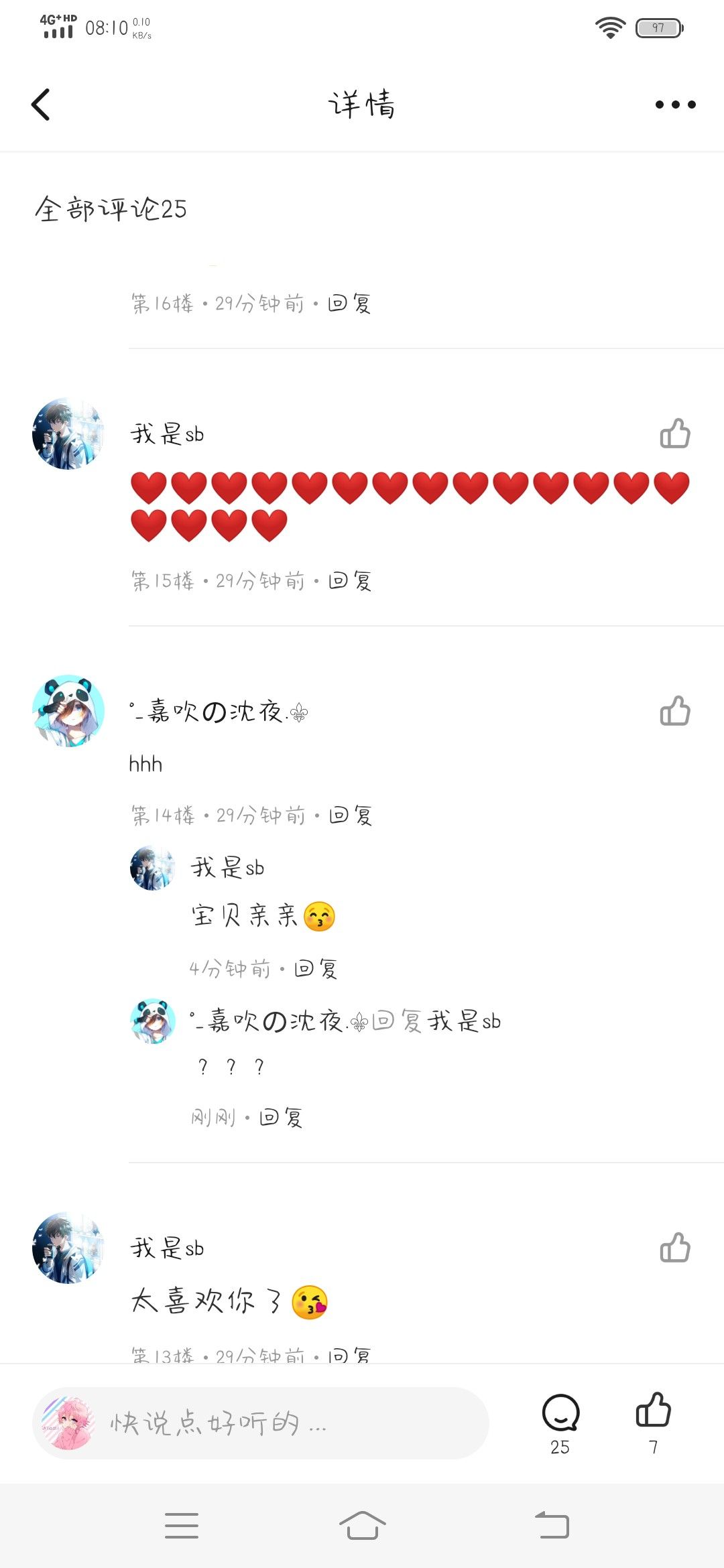Image resolution: width=724 pixels, height=1568 pixels.
Task: Like the '太喜欢你了' comment
Action: pyautogui.click(x=675, y=1248)
